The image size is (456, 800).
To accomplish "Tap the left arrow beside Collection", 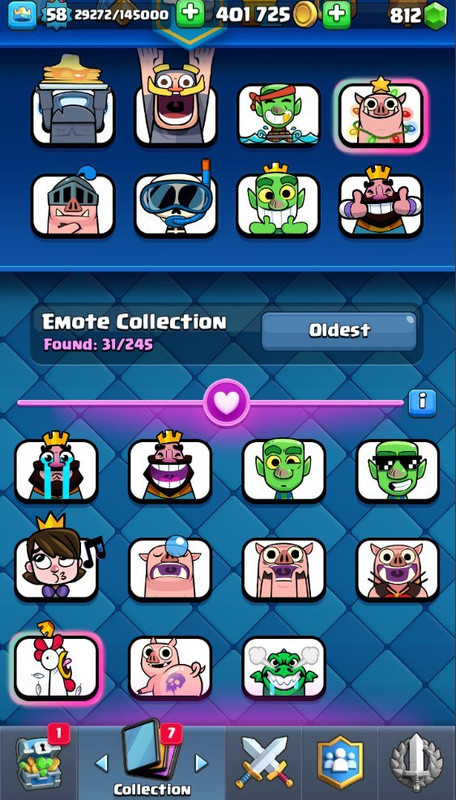I will tap(102, 763).
